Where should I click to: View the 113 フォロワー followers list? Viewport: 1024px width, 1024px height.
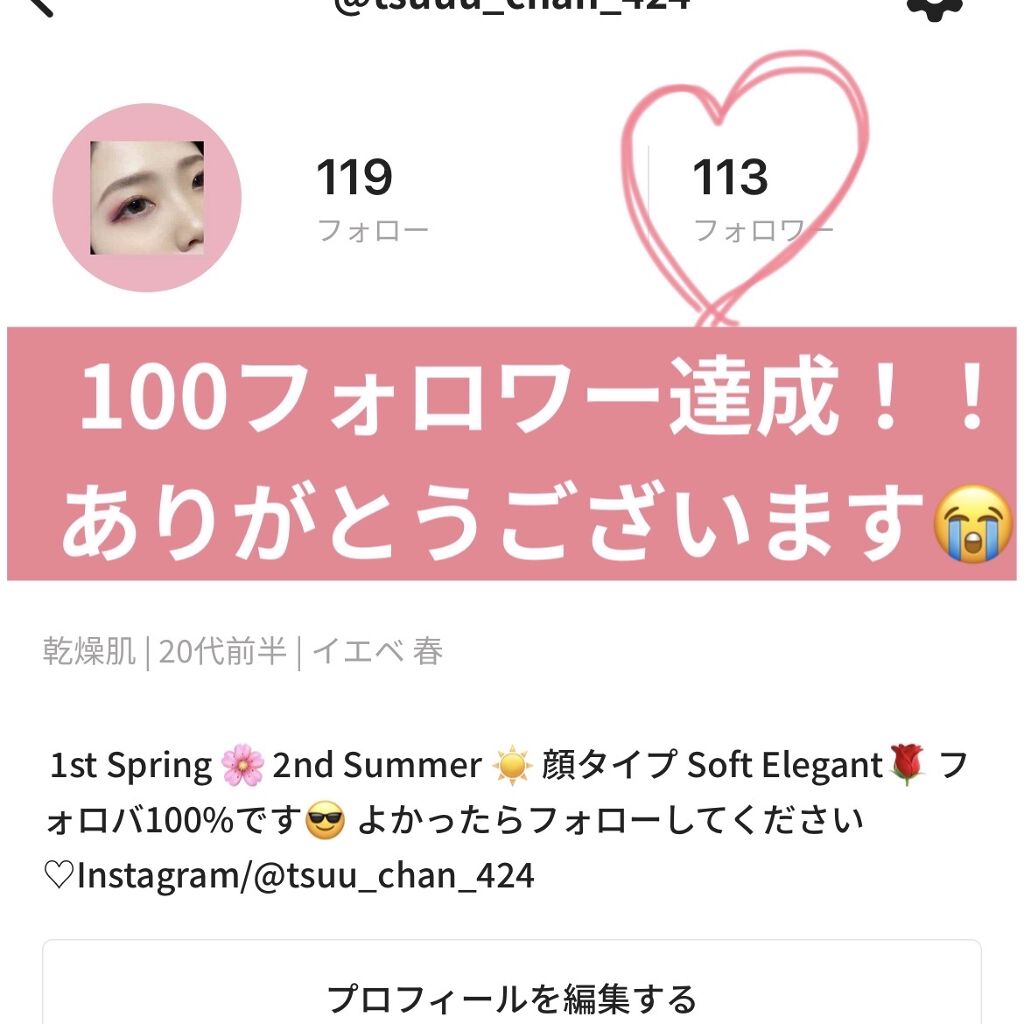pyautogui.click(x=760, y=200)
